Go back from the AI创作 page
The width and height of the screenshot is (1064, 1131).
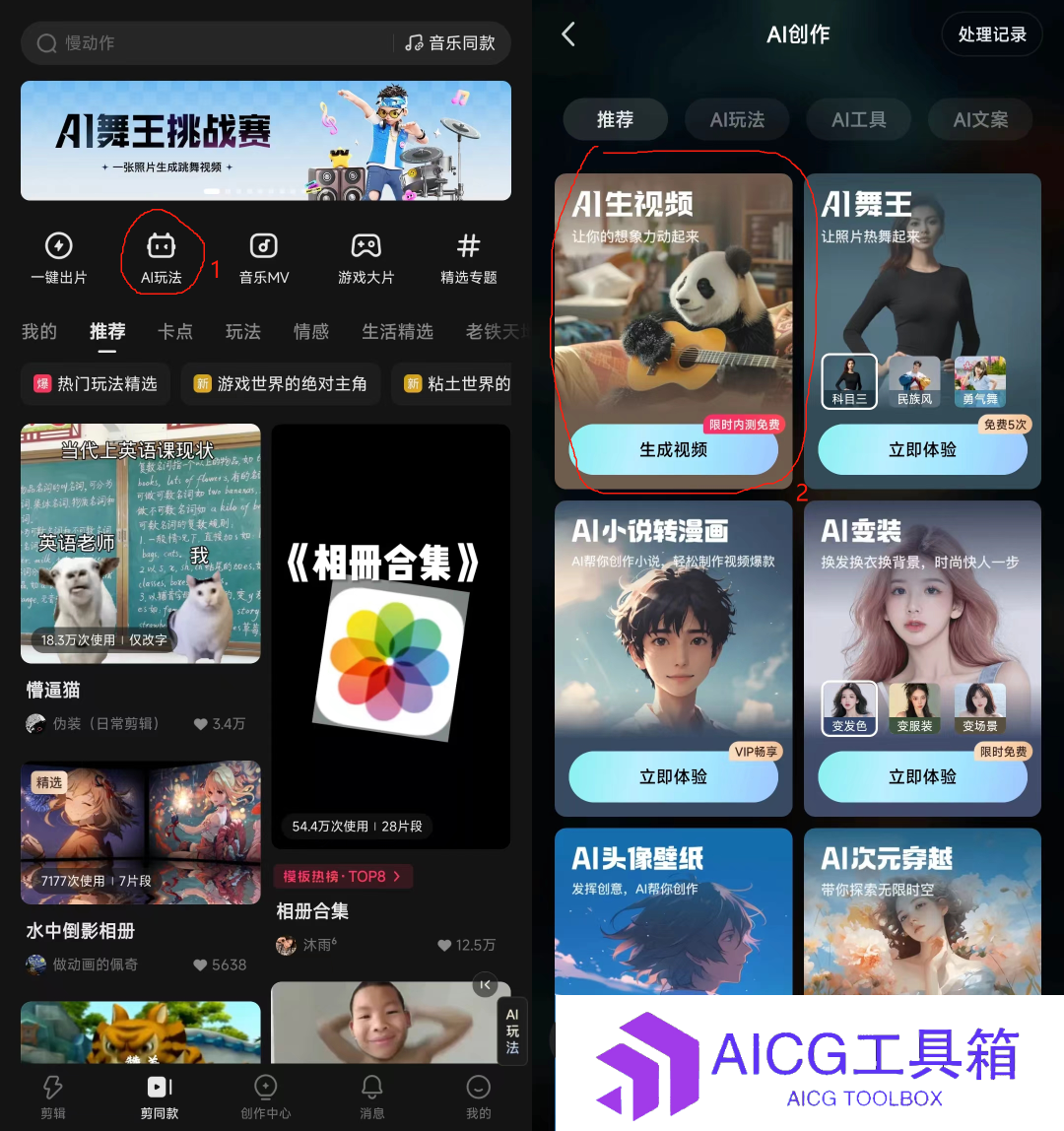[568, 34]
